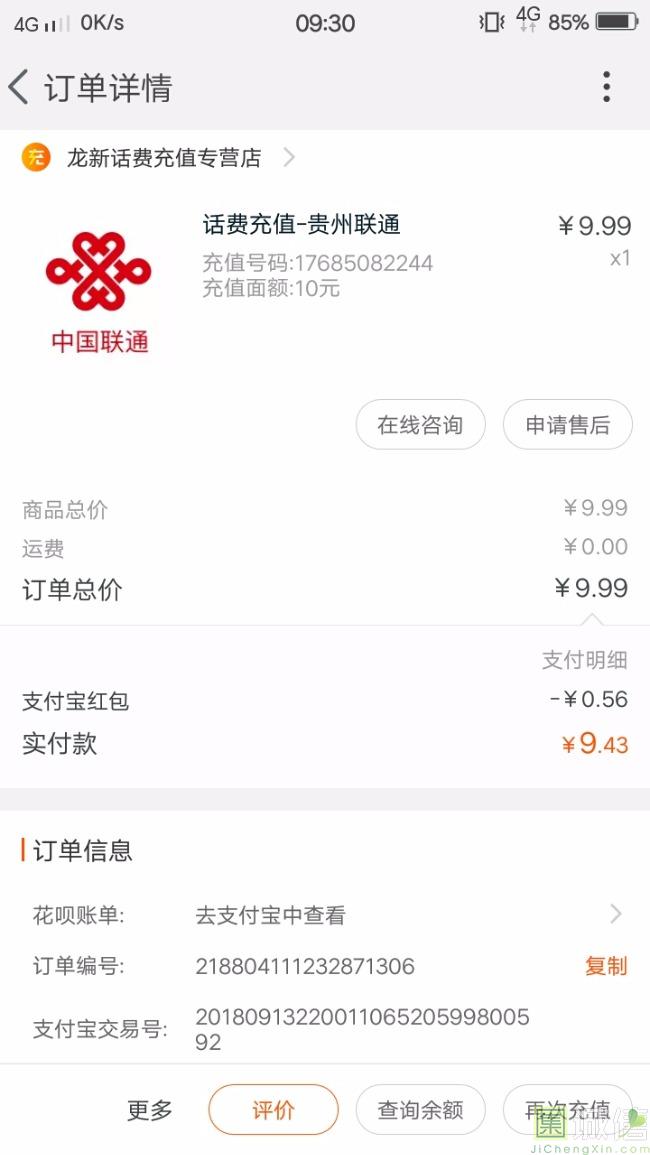
Task: Copy the order number with 复制
Action: point(606,966)
